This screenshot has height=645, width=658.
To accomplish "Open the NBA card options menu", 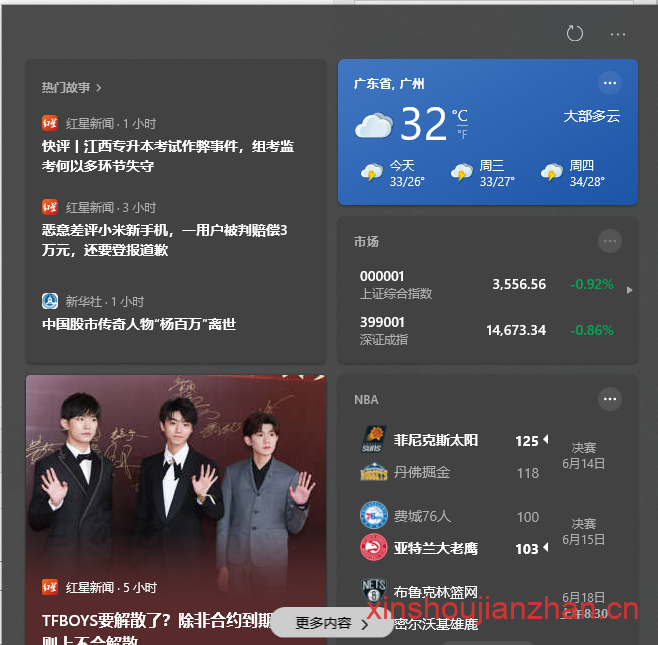I will (x=610, y=399).
